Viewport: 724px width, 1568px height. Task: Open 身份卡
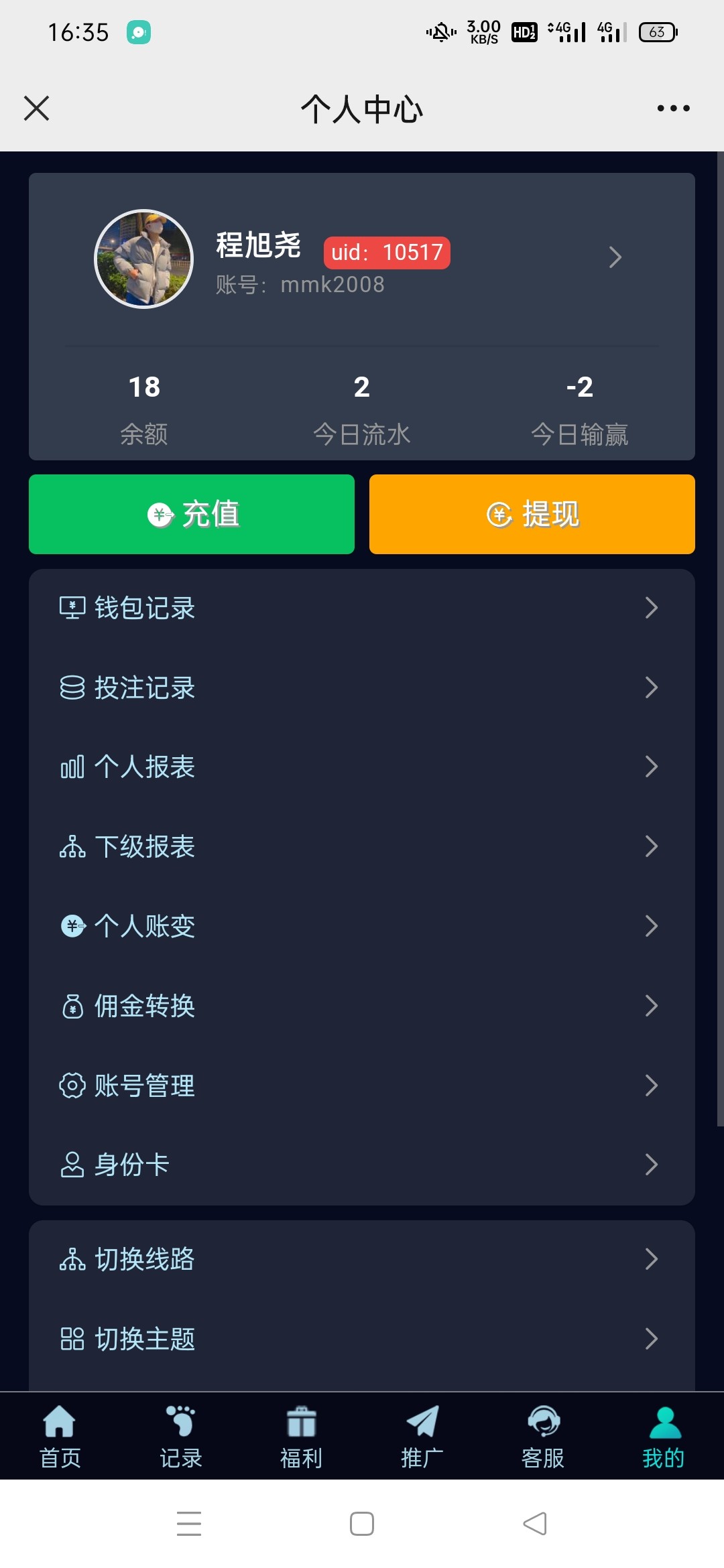(362, 1165)
